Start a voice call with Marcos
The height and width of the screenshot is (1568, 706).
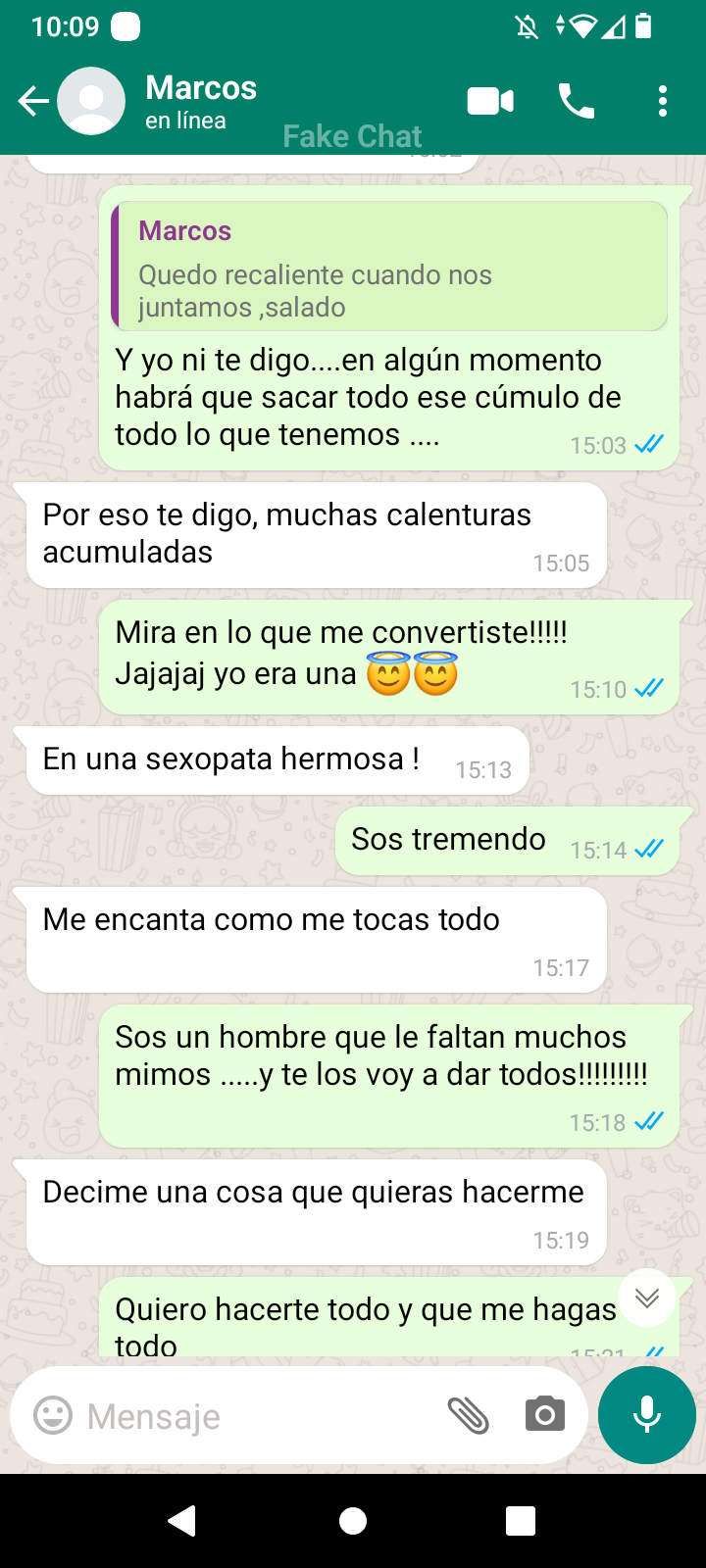[x=577, y=101]
